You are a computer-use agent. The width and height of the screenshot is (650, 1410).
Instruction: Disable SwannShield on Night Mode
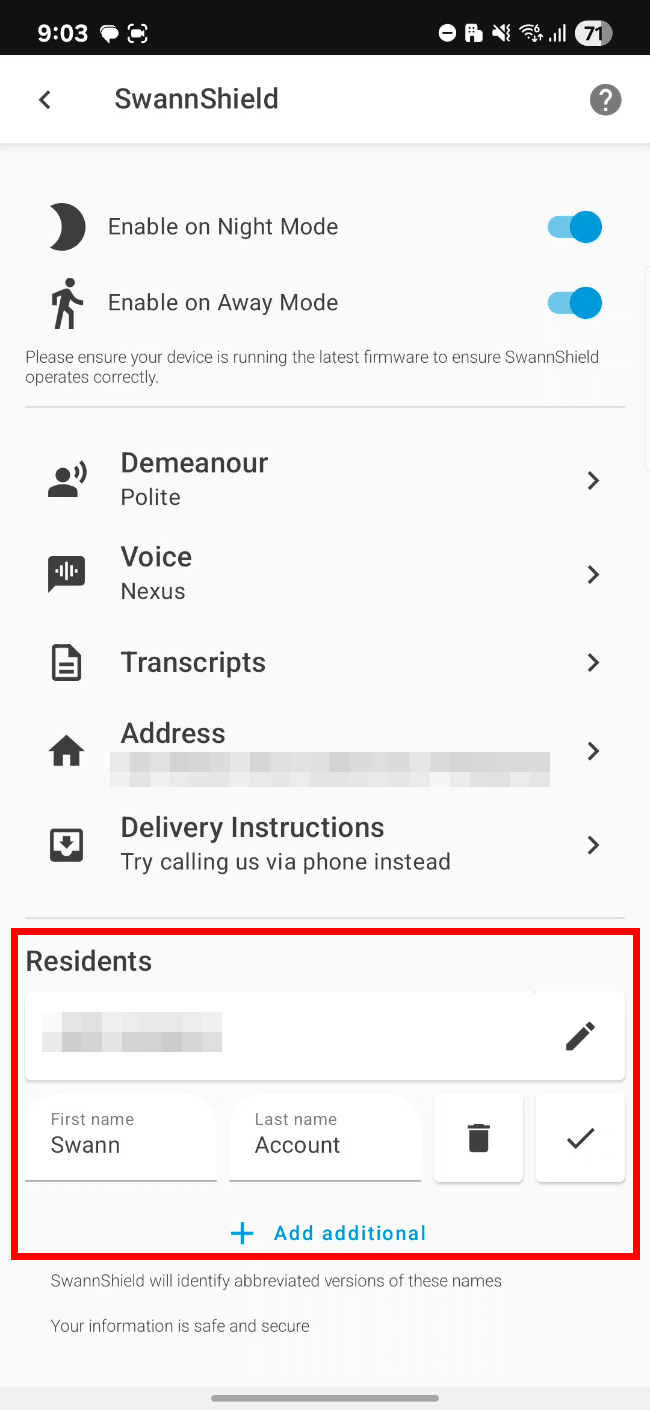pyautogui.click(x=575, y=227)
